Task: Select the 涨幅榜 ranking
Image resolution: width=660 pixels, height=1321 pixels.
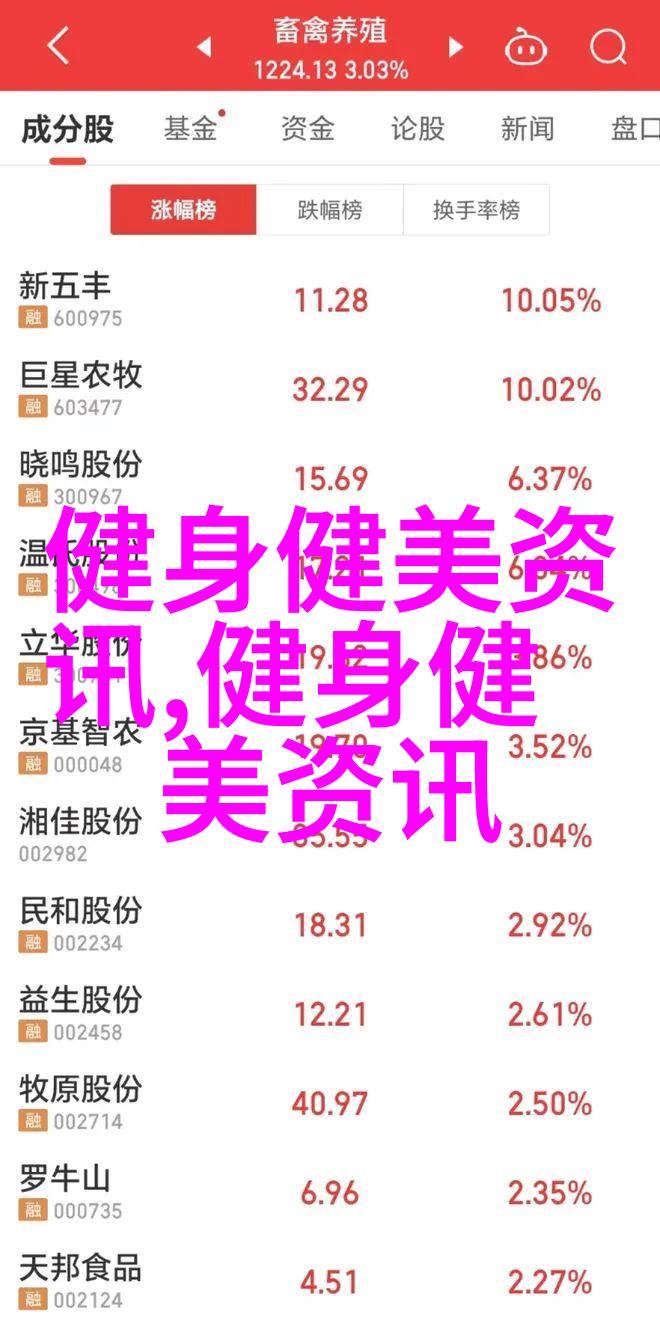Action: coord(183,210)
